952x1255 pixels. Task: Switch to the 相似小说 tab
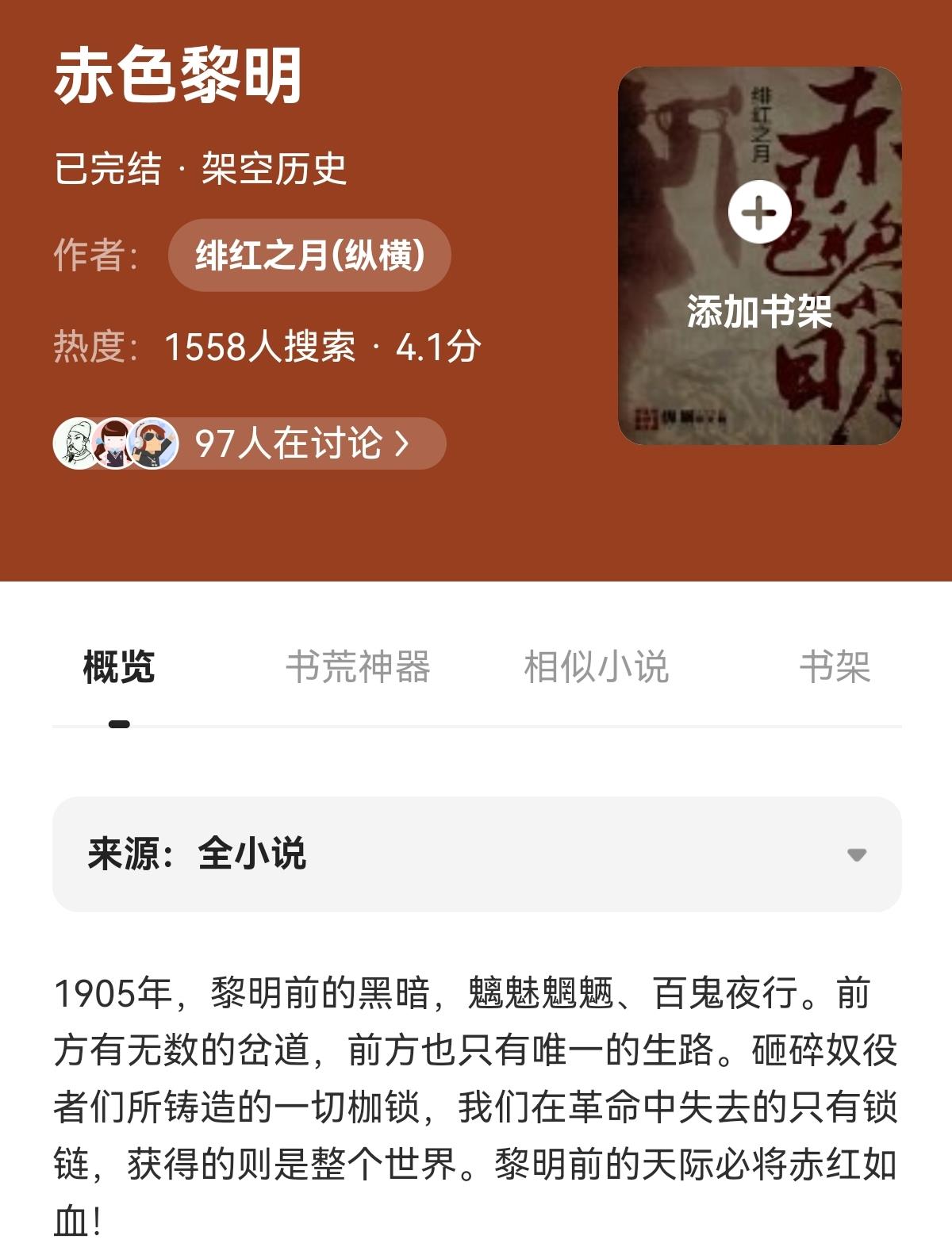[596, 666]
